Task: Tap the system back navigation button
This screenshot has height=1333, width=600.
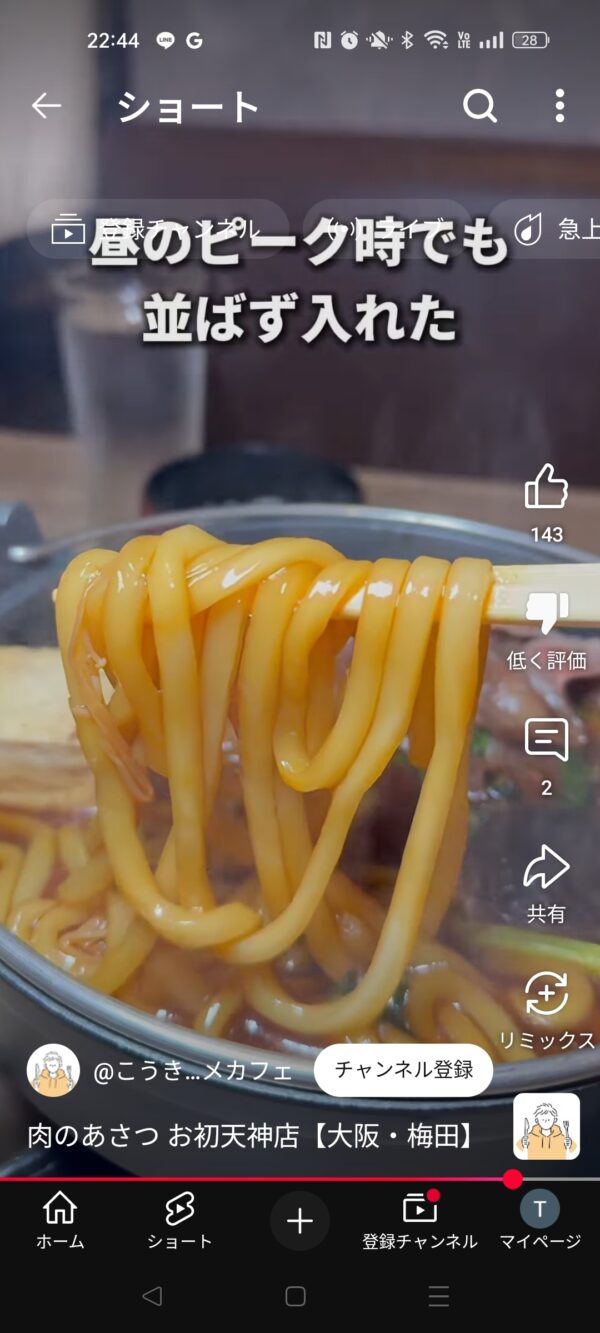Action: point(152,1297)
